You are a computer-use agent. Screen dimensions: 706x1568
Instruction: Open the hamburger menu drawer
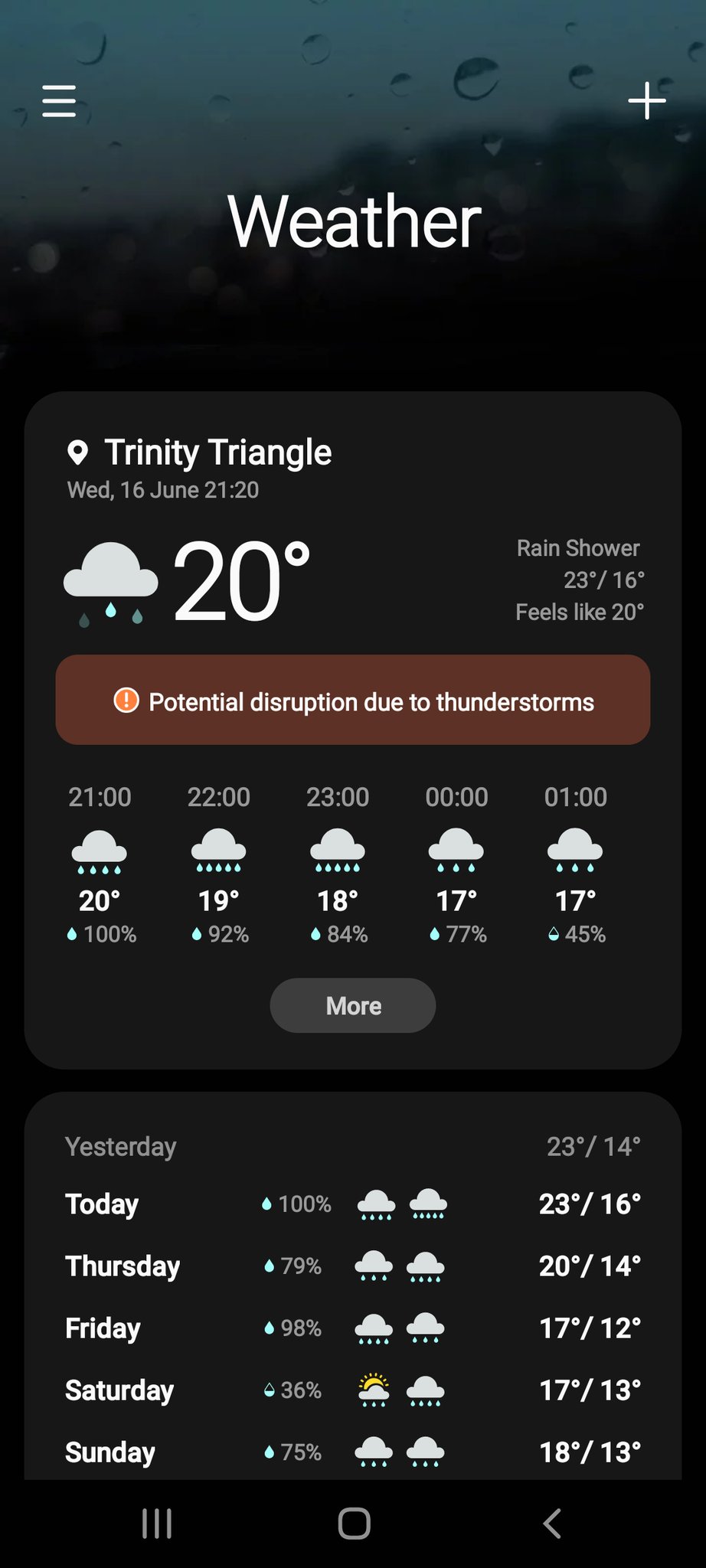tap(59, 101)
